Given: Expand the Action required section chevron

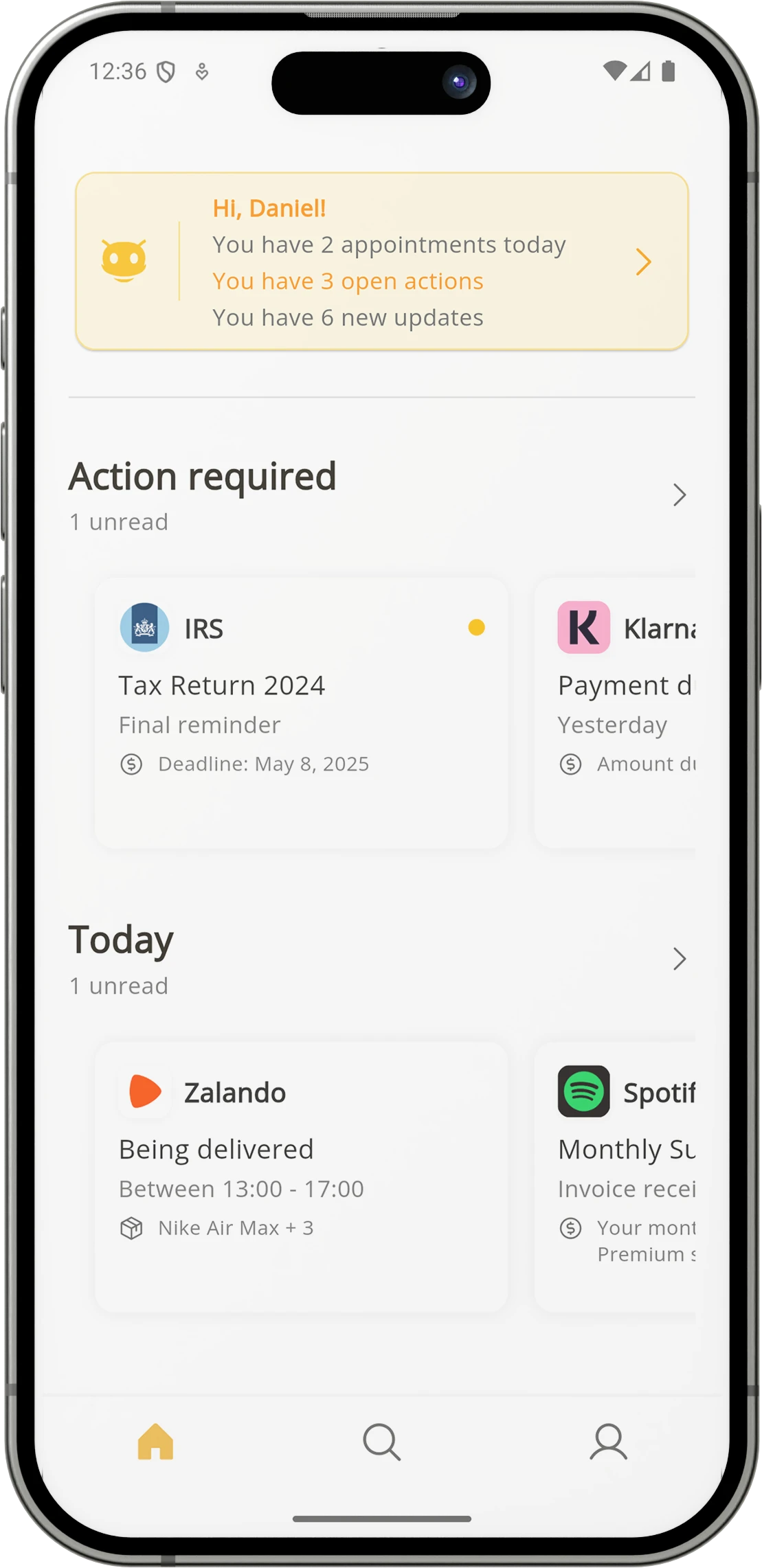Looking at the screenshot, I should pos(679,495).
